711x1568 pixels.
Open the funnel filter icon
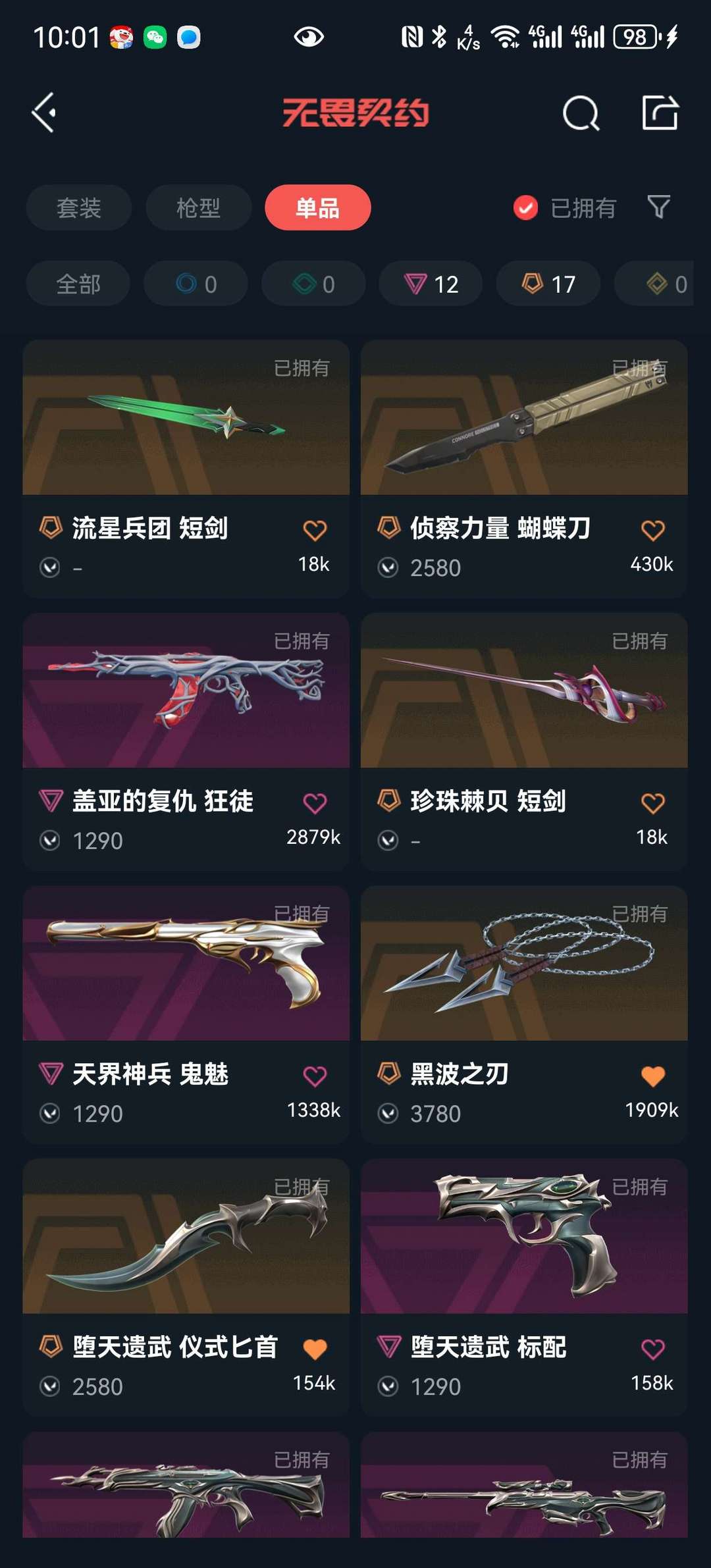658,207
